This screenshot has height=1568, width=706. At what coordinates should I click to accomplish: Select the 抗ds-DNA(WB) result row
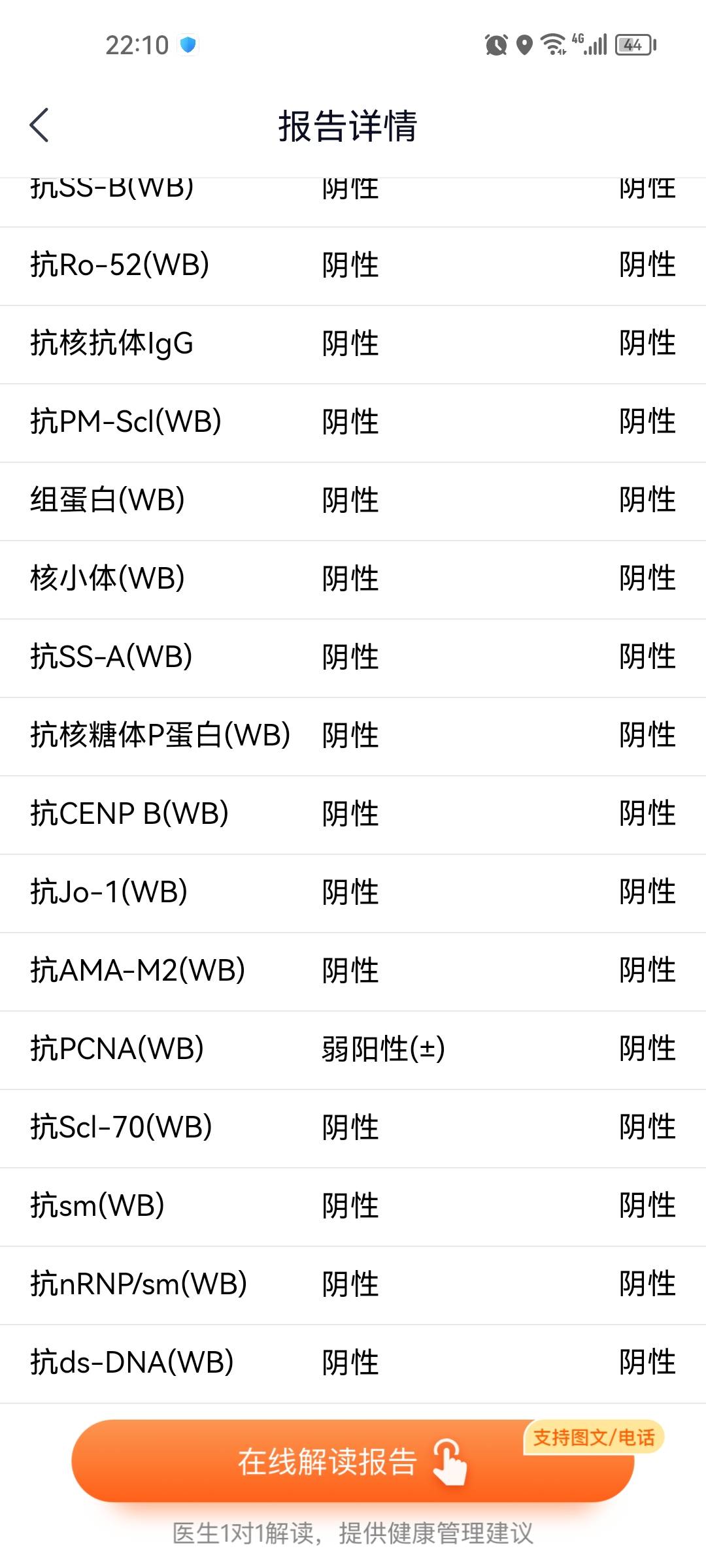click(x=353, y=1364)
